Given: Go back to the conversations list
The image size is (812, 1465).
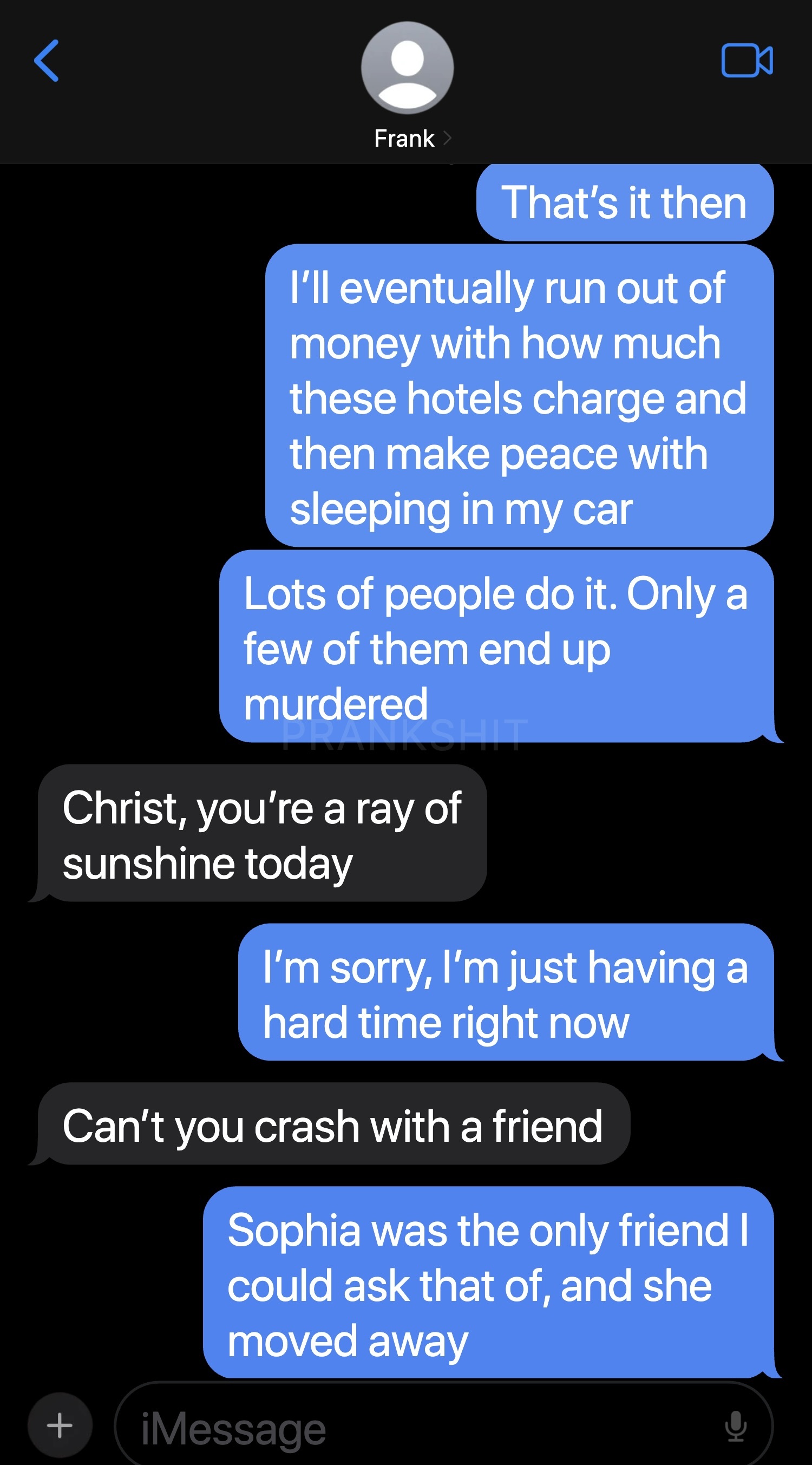Looking at the screenshot, I should click(47, 60).
